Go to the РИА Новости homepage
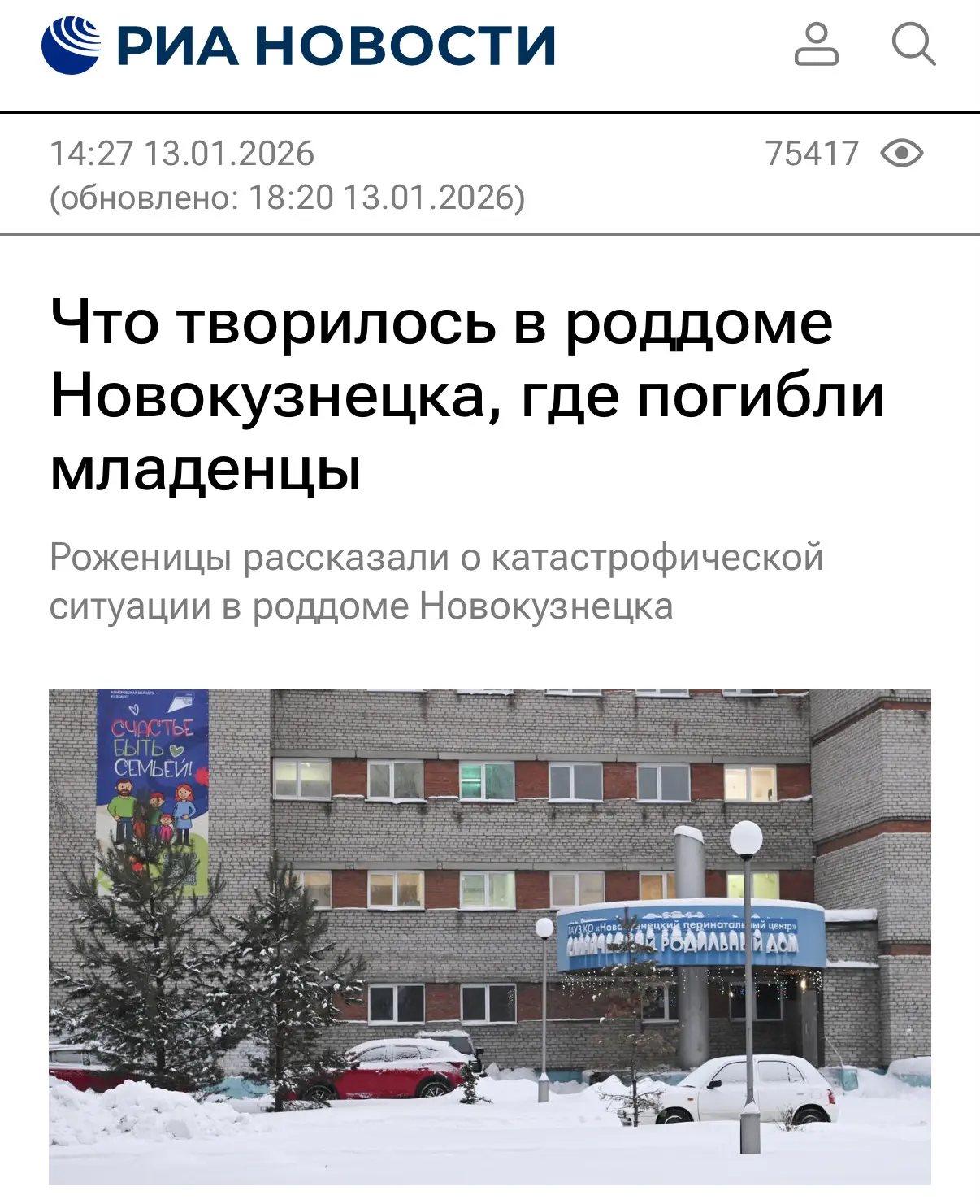This screenshot has height=1204, width=980. [x=298, y=46]
